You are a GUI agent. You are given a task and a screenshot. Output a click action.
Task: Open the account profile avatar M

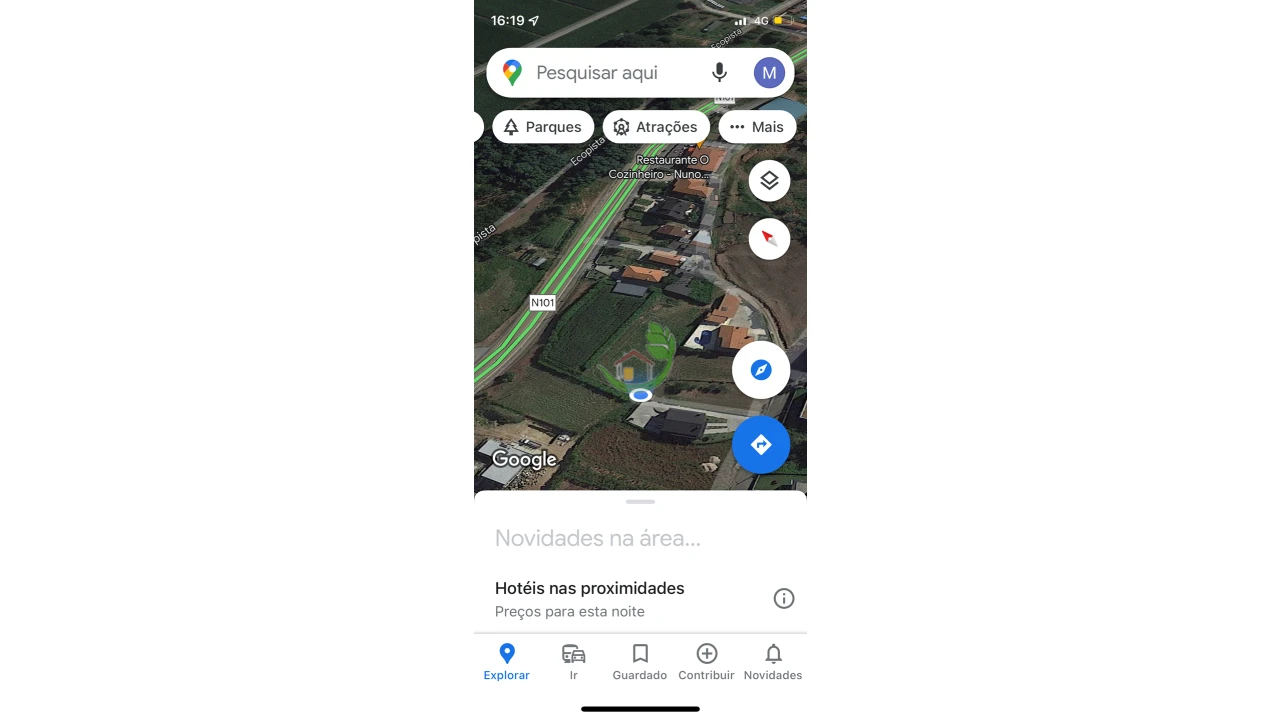point(768,73)
